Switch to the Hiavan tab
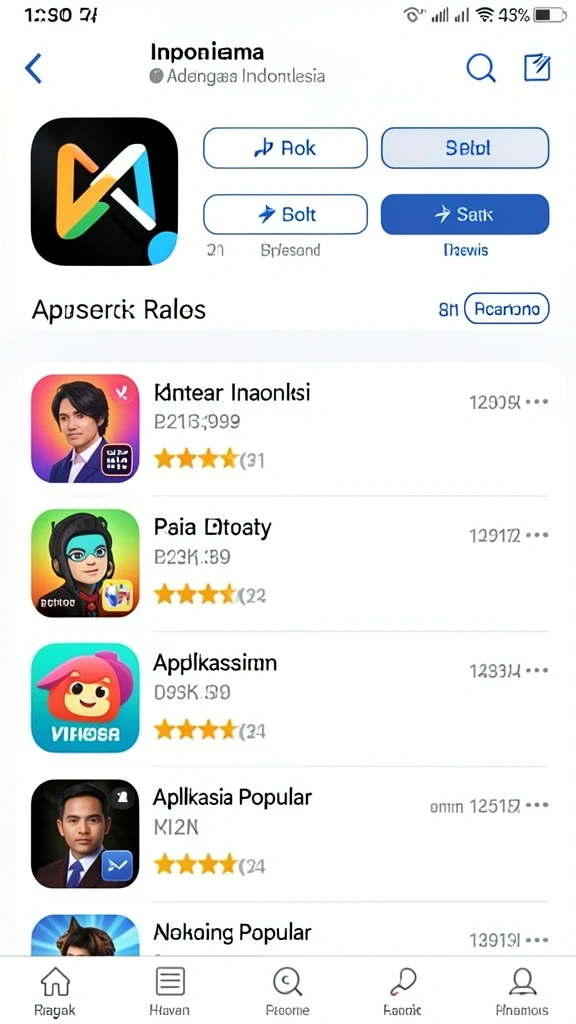 tap(170, 991)
